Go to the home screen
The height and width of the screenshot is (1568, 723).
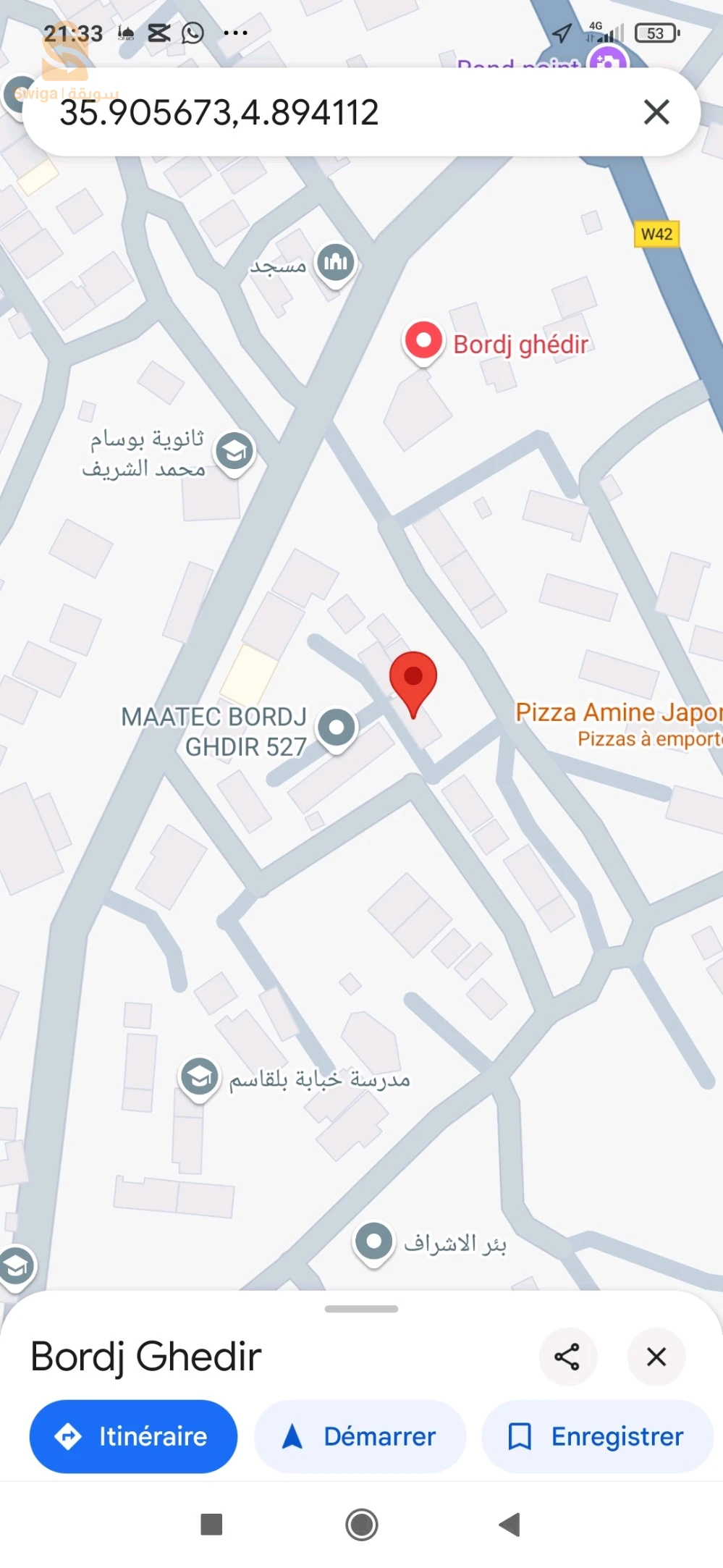[361, 1524]
